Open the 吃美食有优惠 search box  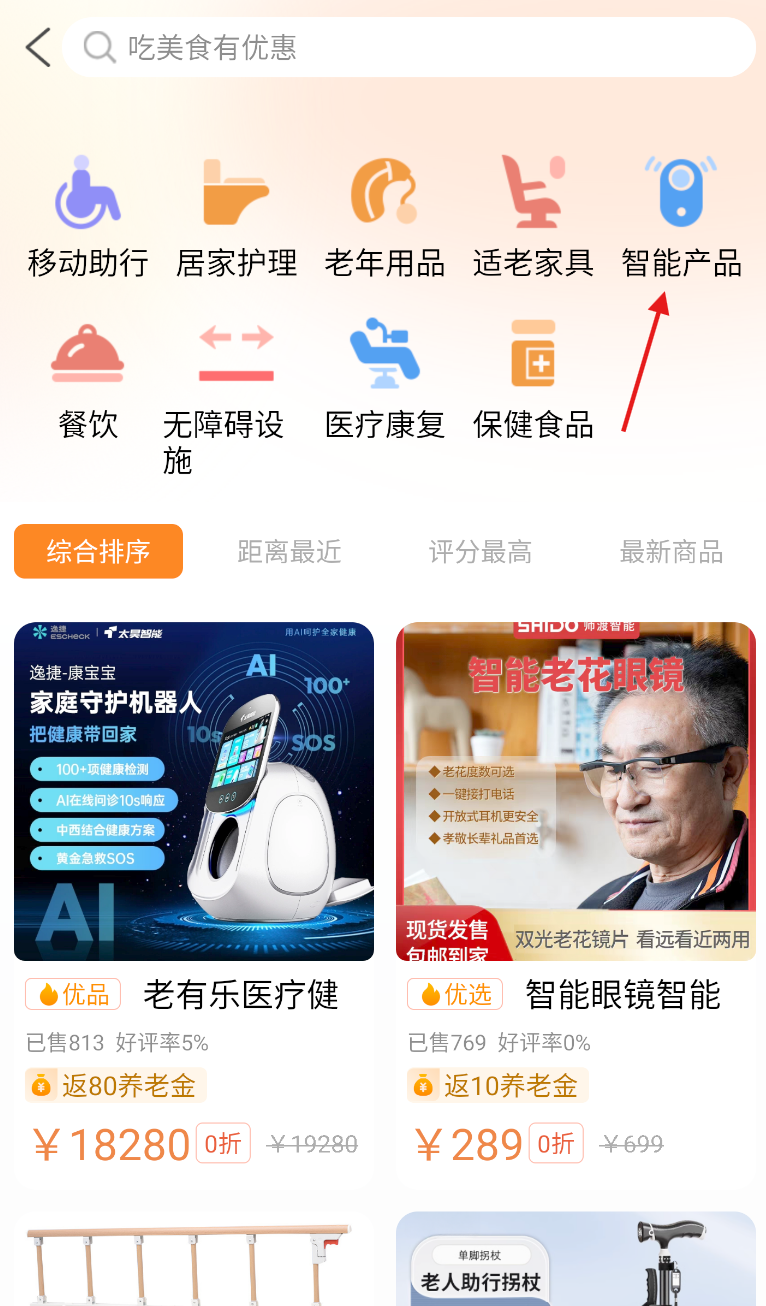[408, 47]
